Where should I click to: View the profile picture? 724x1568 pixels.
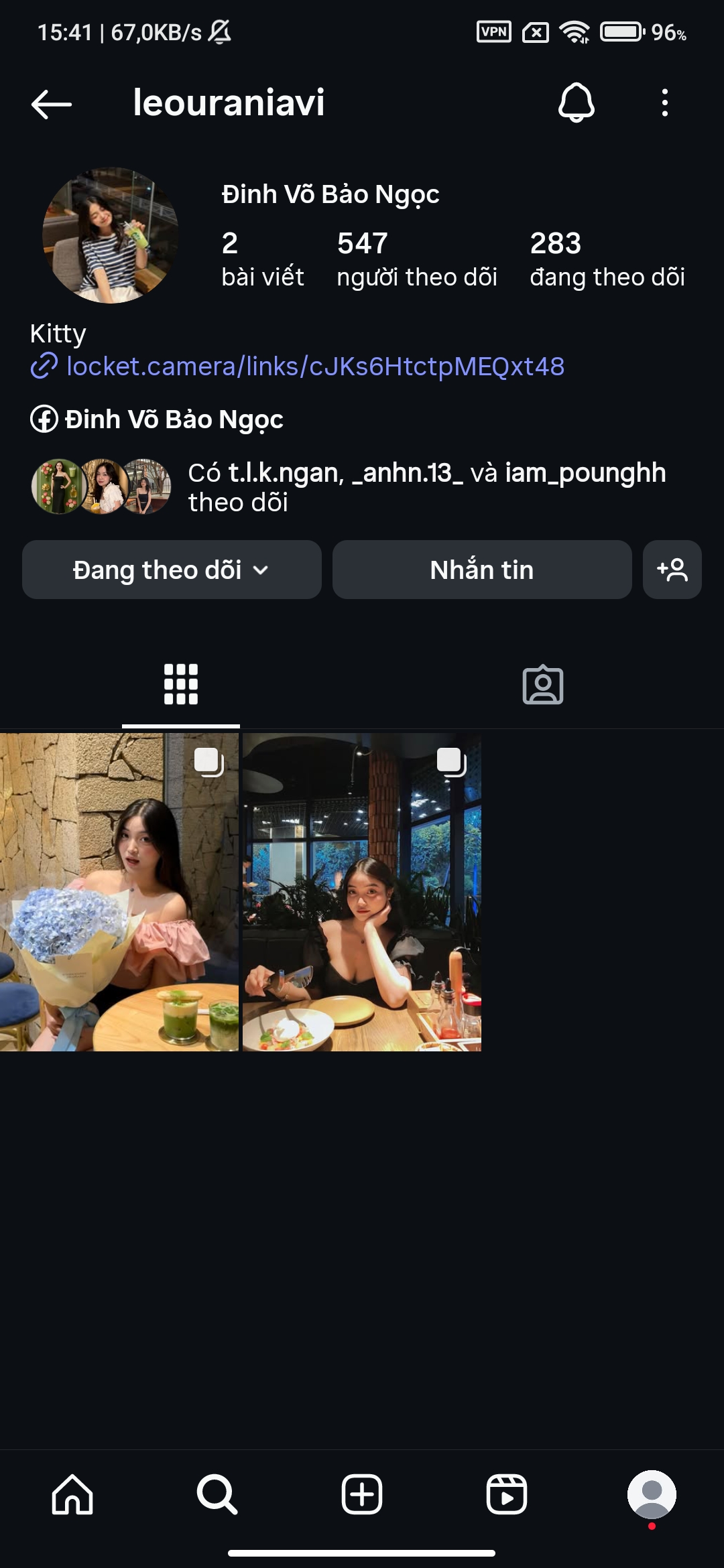coord(111,235)
